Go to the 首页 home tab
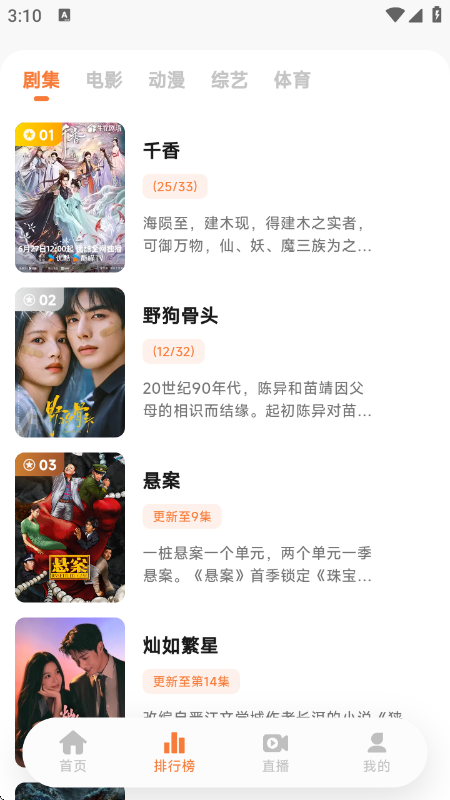450x800 pixels. pos(73,752)
